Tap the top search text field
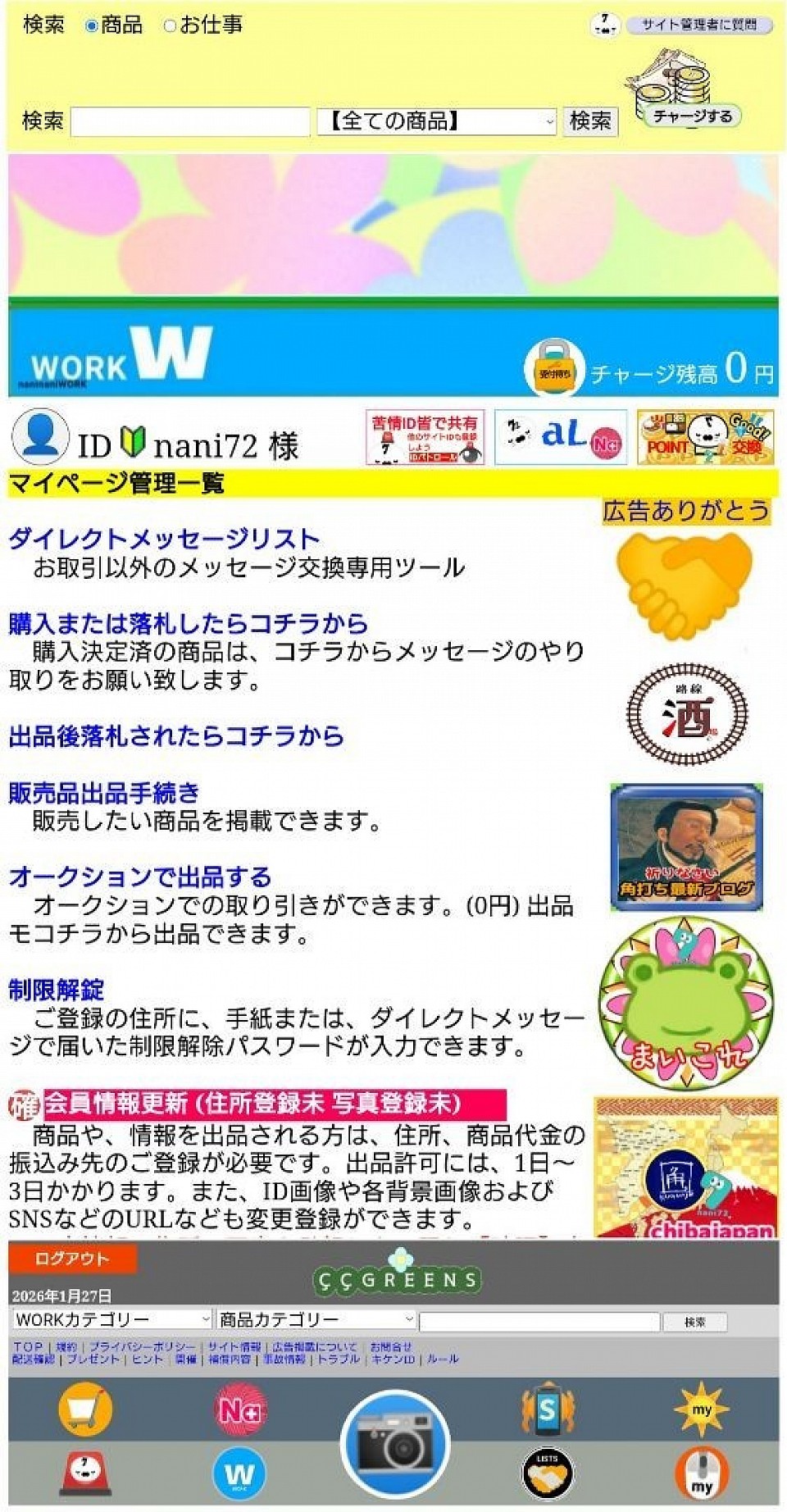Image resolution: width=787 pixels, height=1512 pixels. (x=190, y=122)
